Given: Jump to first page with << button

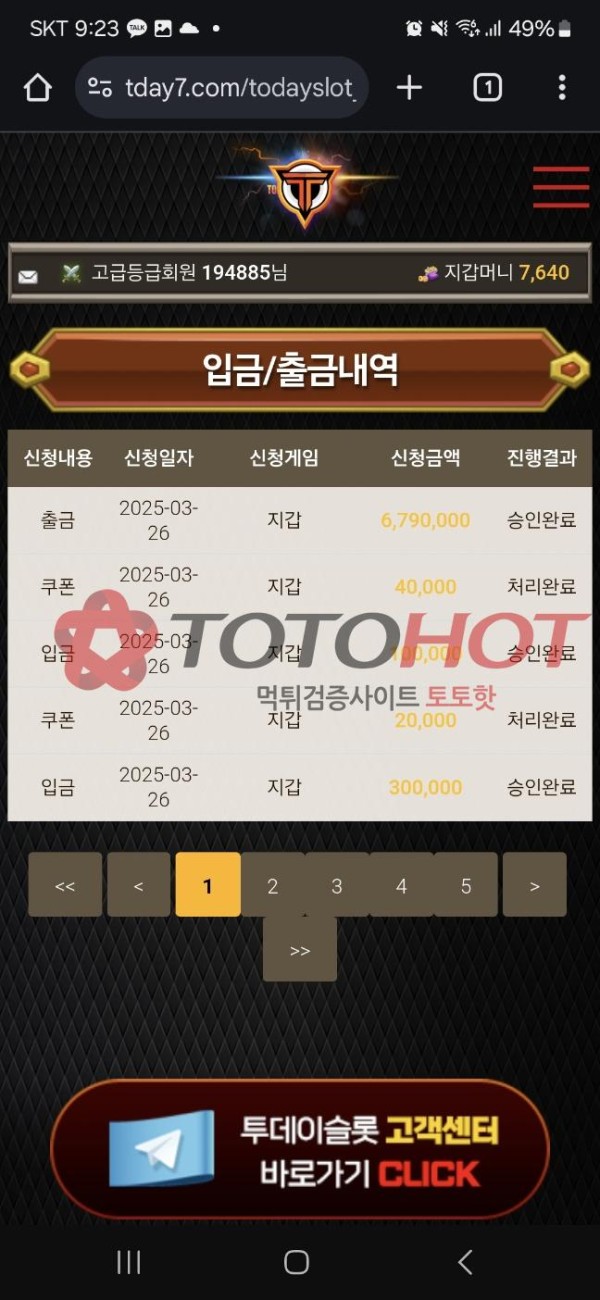Looking at the screenshot, I should coord(65,885).
